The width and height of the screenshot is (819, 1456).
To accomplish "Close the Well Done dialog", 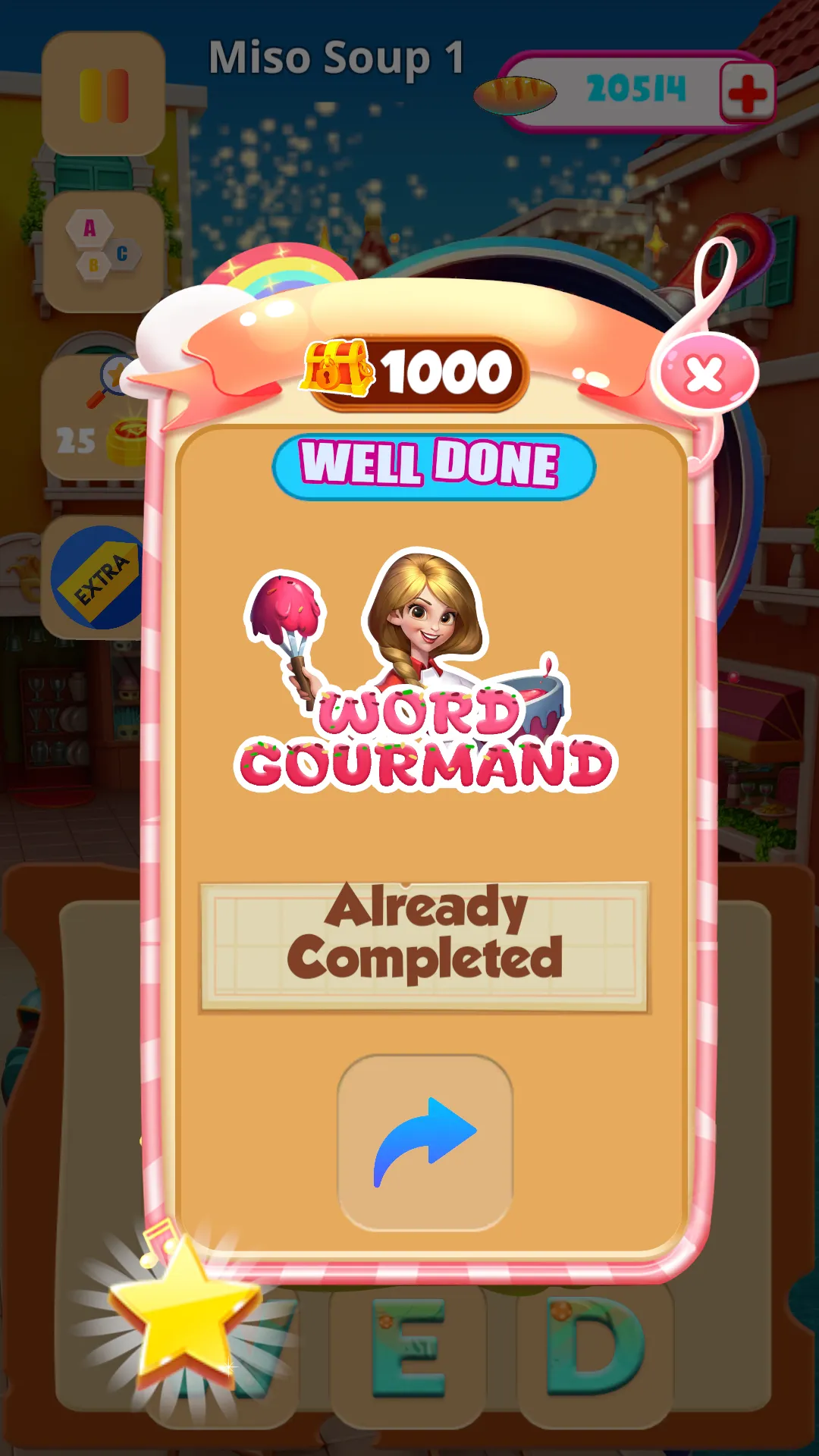I will click(x=705, y=373).
